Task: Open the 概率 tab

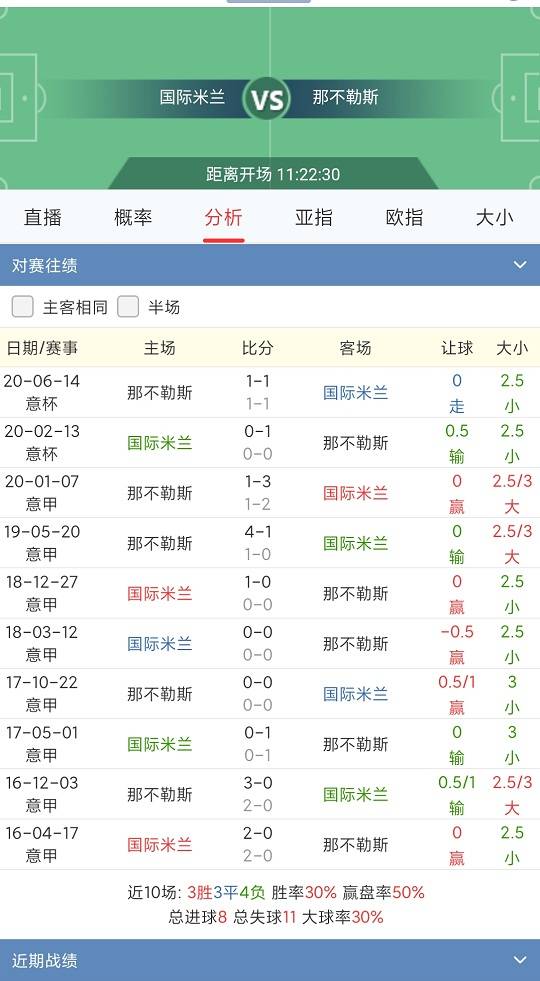Action: [133, 217]
